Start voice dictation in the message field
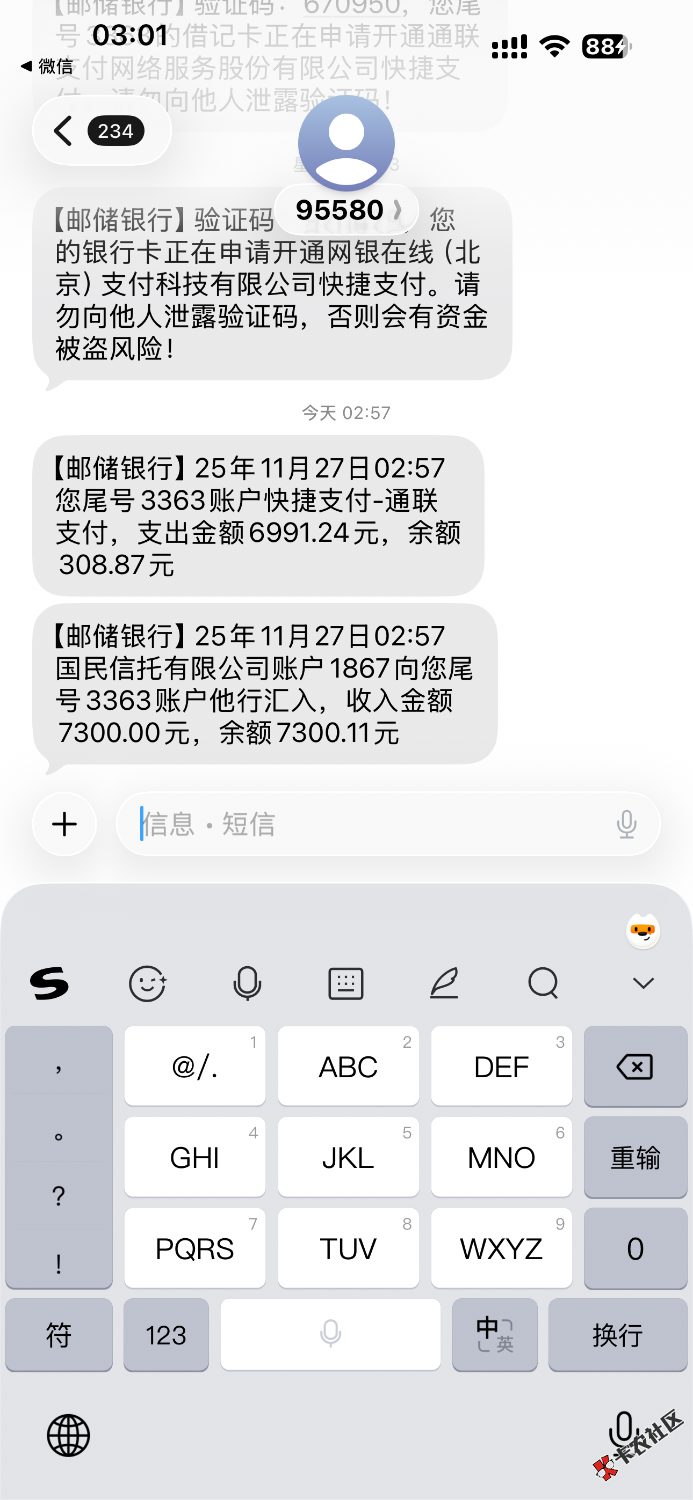The image size is (693, 1500). (627, 824)
